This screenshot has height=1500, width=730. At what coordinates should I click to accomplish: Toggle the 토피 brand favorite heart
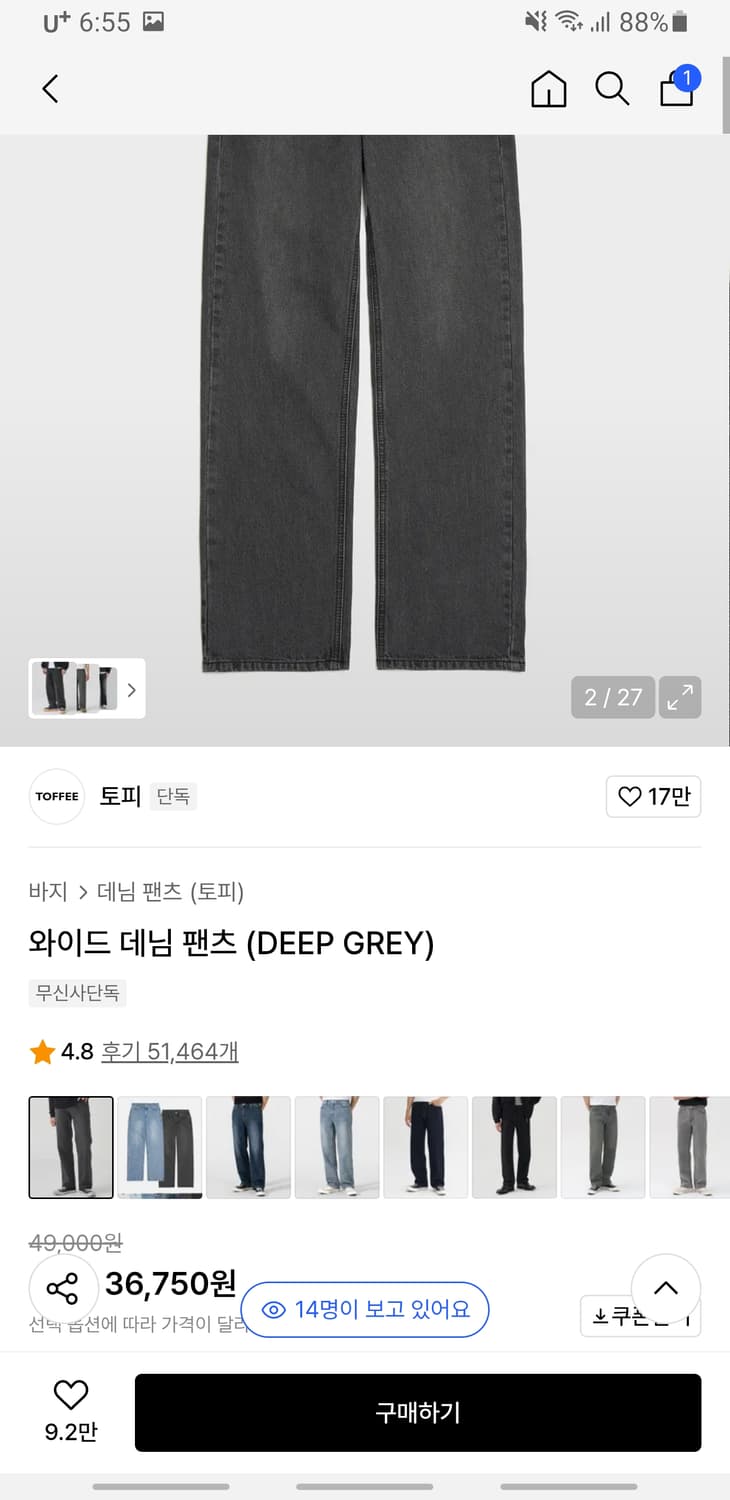pyautogui.click(x=653, y=797)
